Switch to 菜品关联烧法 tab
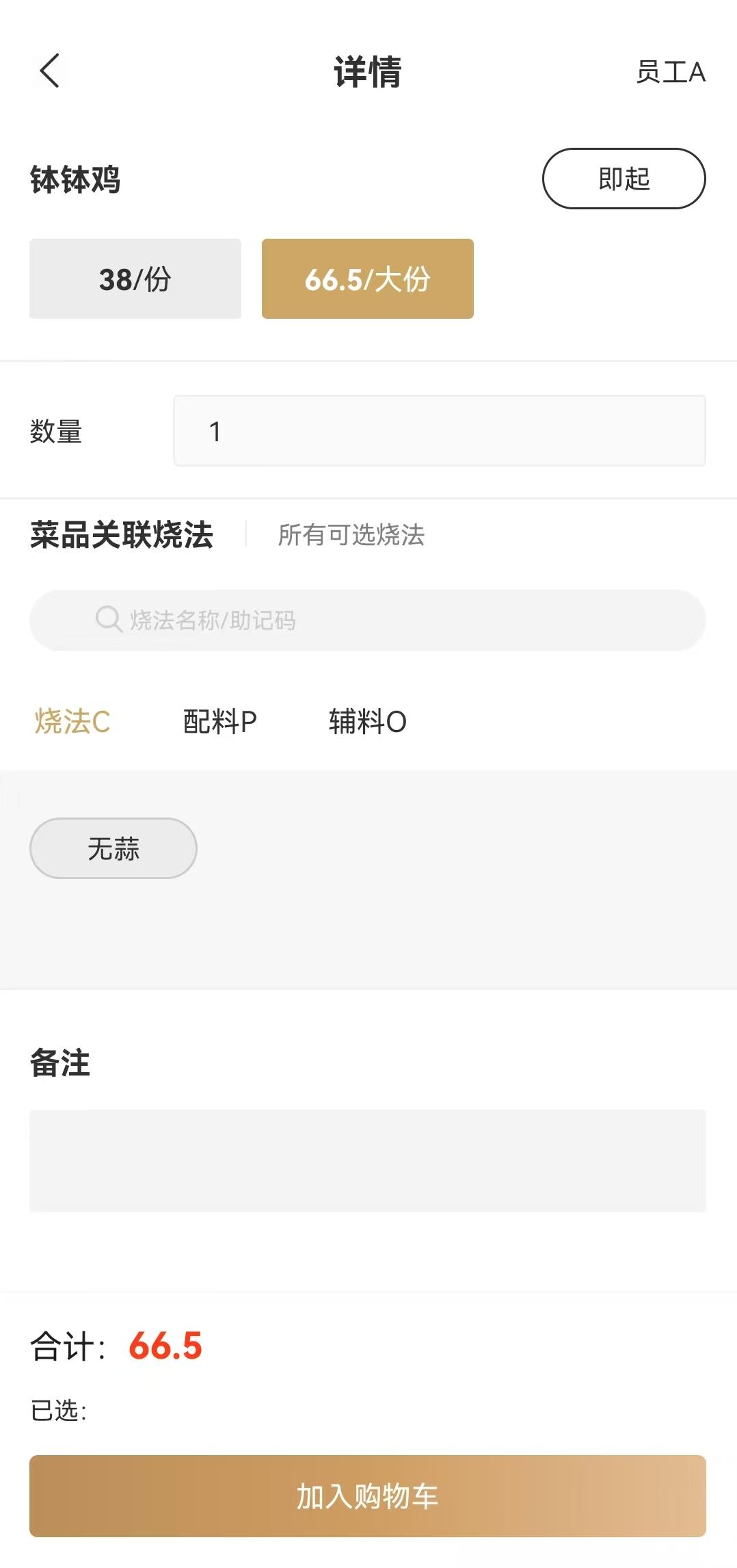 click(x=122, y=535)
